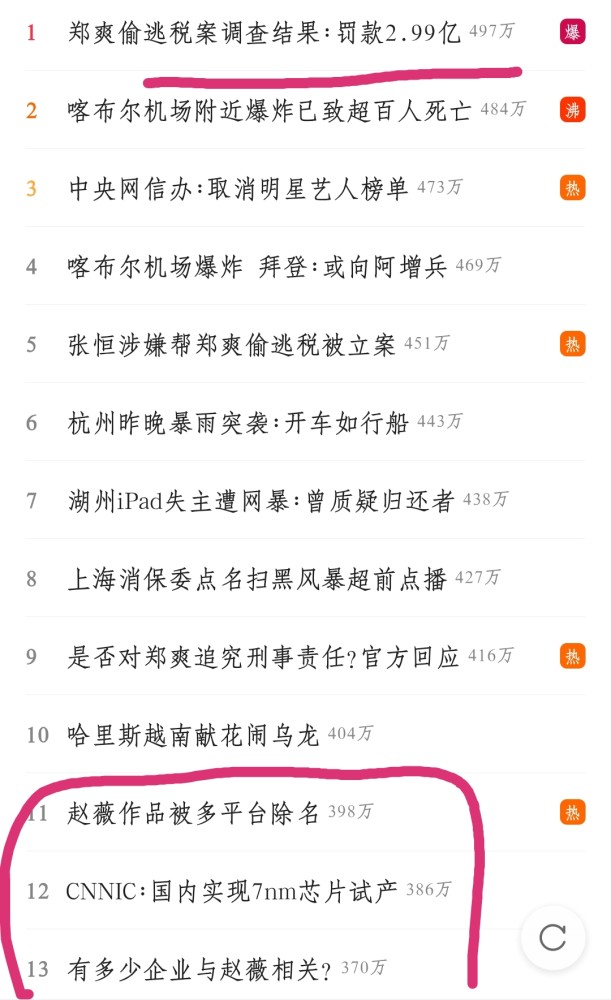The width and height of the screenshot is (611, 1000).
Task: Open 赵薇作品被多平台除名 topic
Action: pyautogui.click(x=194, y=813)
